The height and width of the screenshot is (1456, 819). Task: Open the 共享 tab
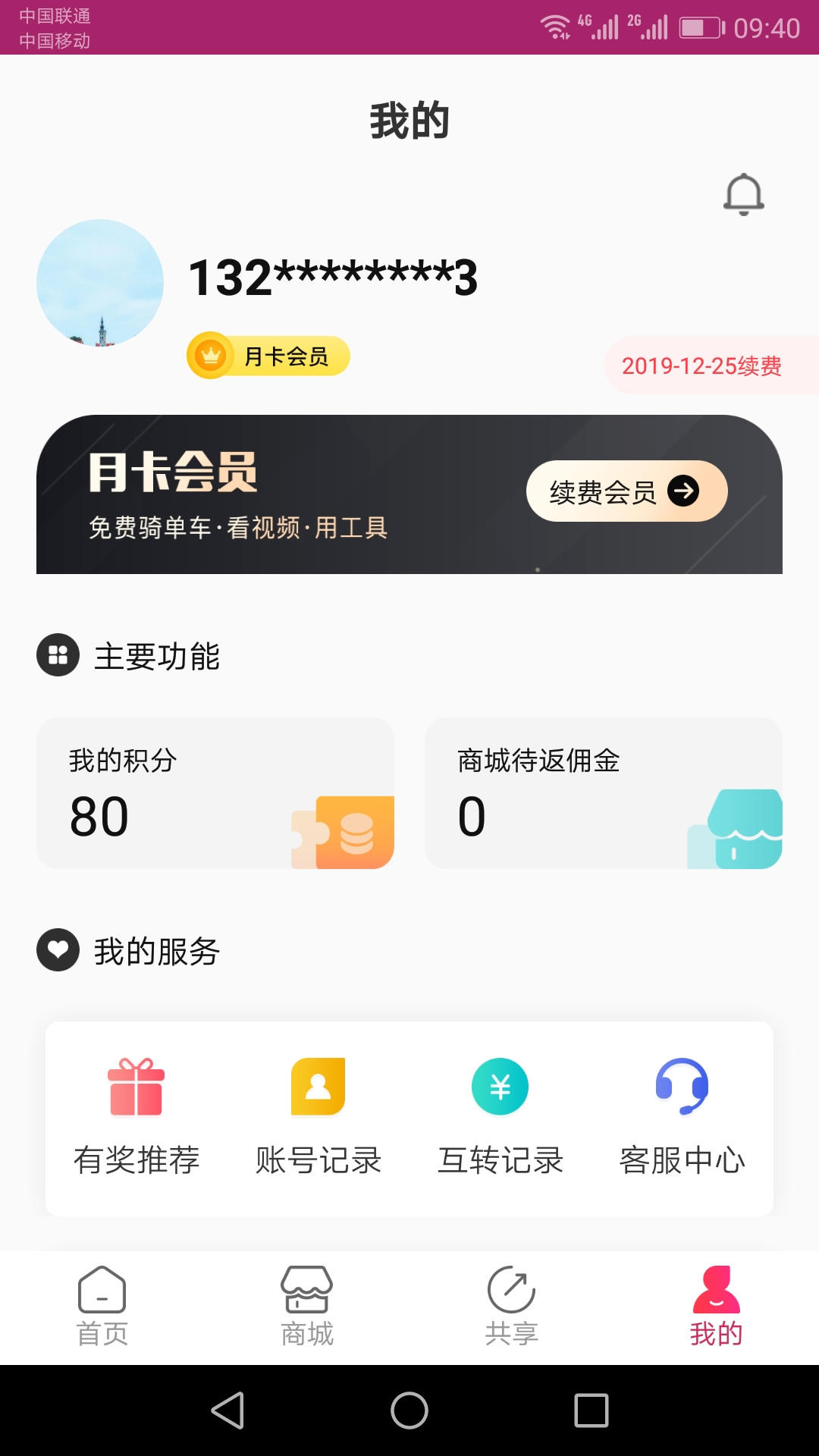pyautogui.click(x=512, y=1304)
